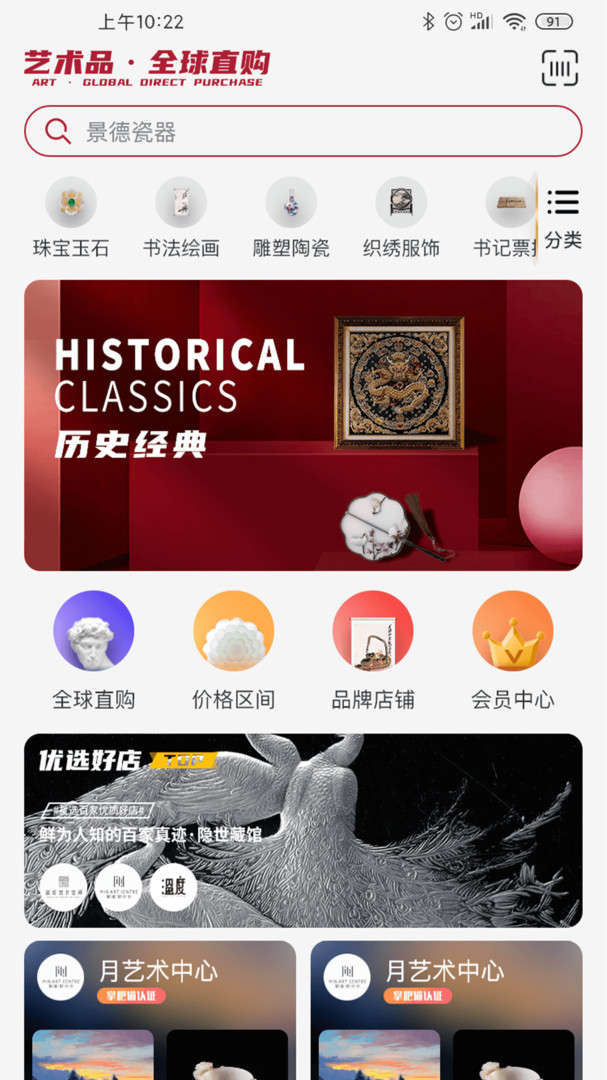Enter 全球直购 section
The image size is (607, 1080).
coord(93,650)
